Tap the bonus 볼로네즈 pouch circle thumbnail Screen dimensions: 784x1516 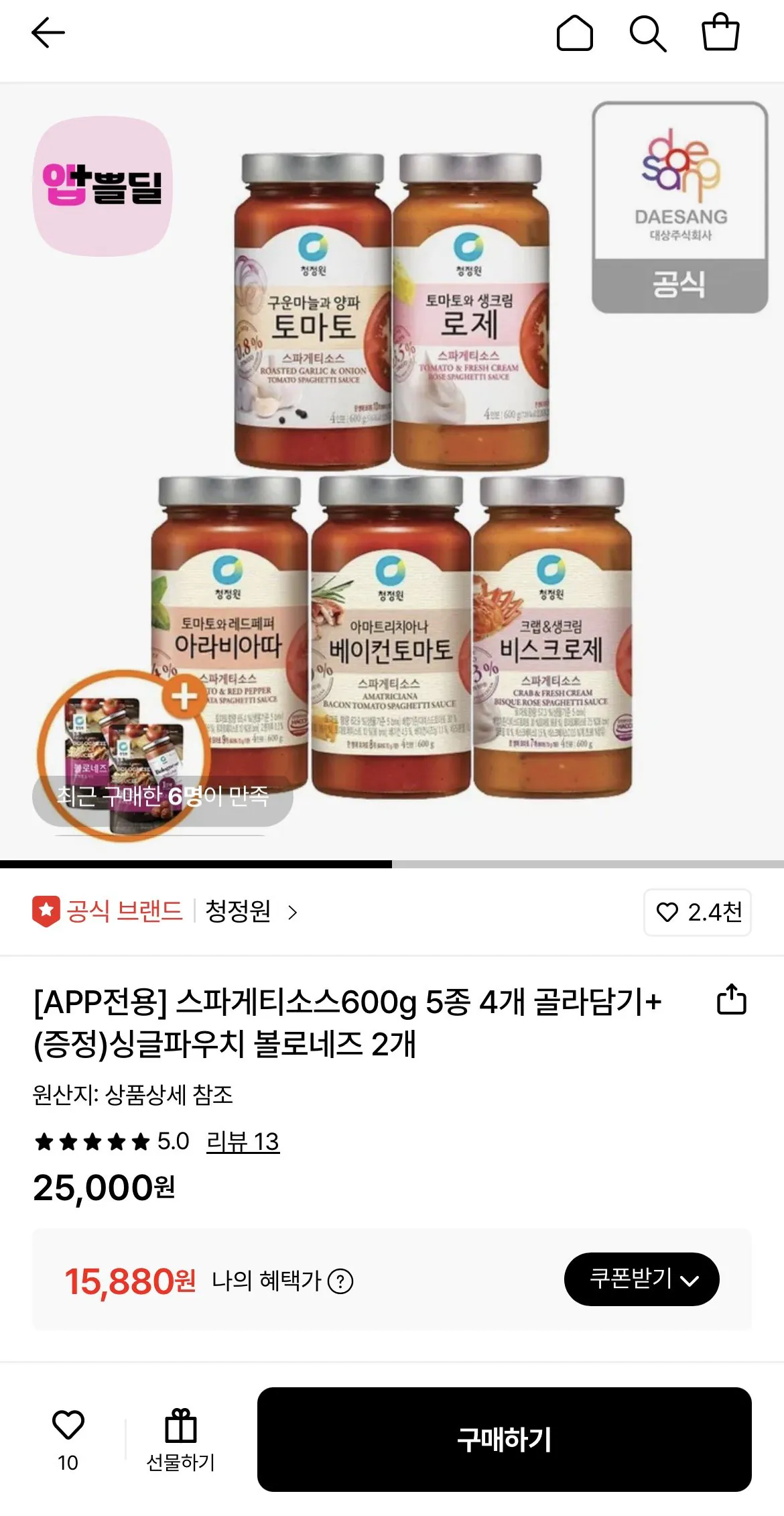click(x=113, y=751)
